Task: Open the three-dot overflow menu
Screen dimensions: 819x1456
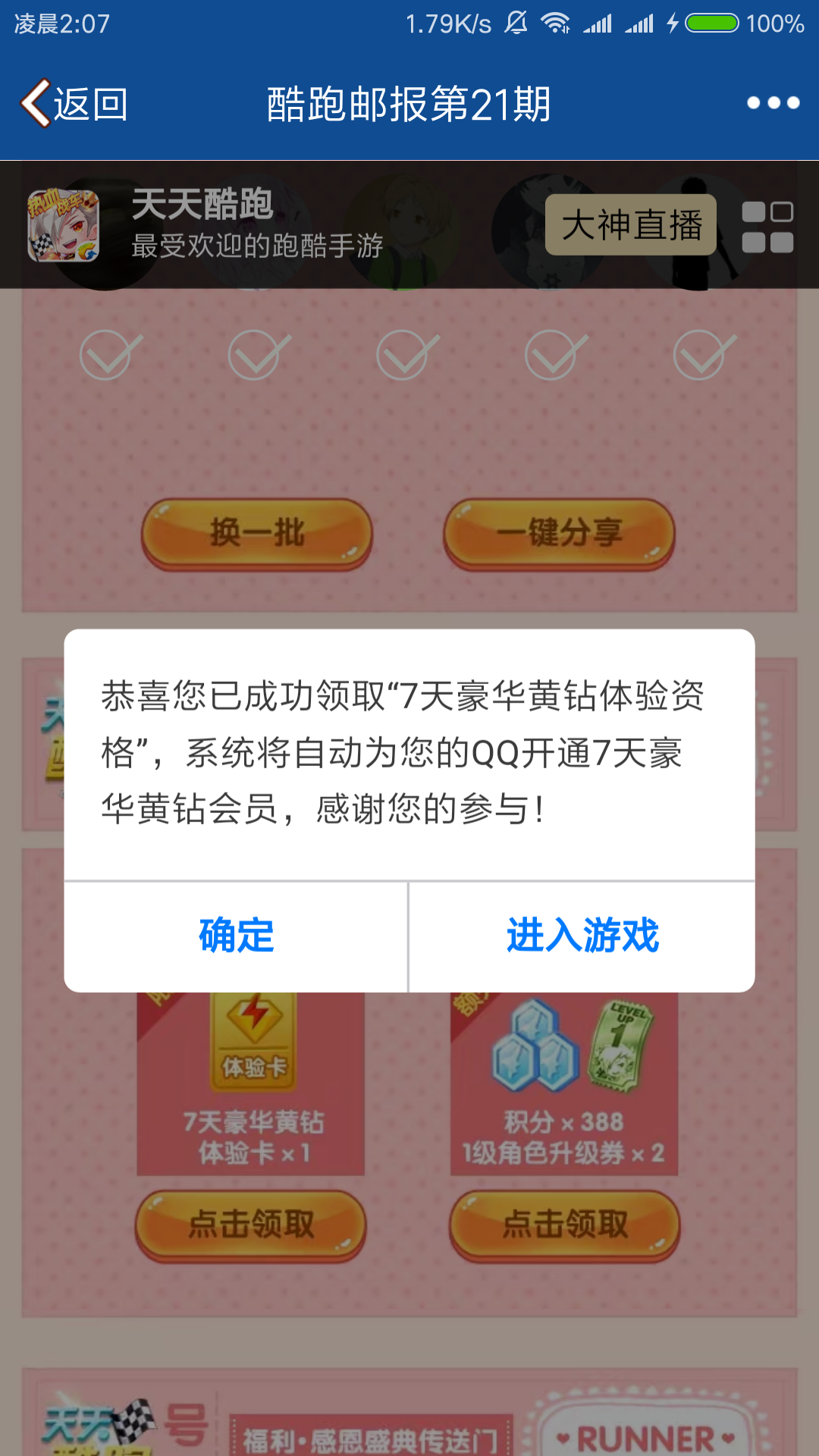Action: point(773,103)
